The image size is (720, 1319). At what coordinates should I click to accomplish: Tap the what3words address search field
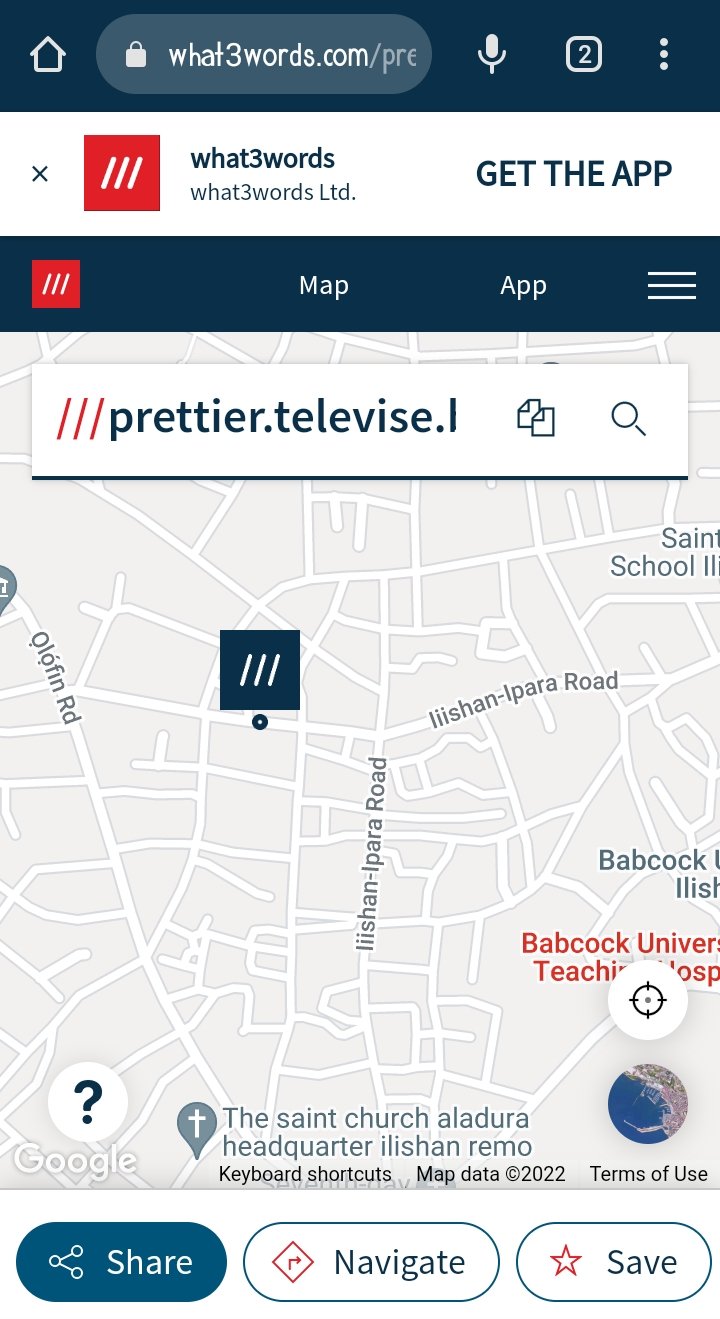[258, 418]
